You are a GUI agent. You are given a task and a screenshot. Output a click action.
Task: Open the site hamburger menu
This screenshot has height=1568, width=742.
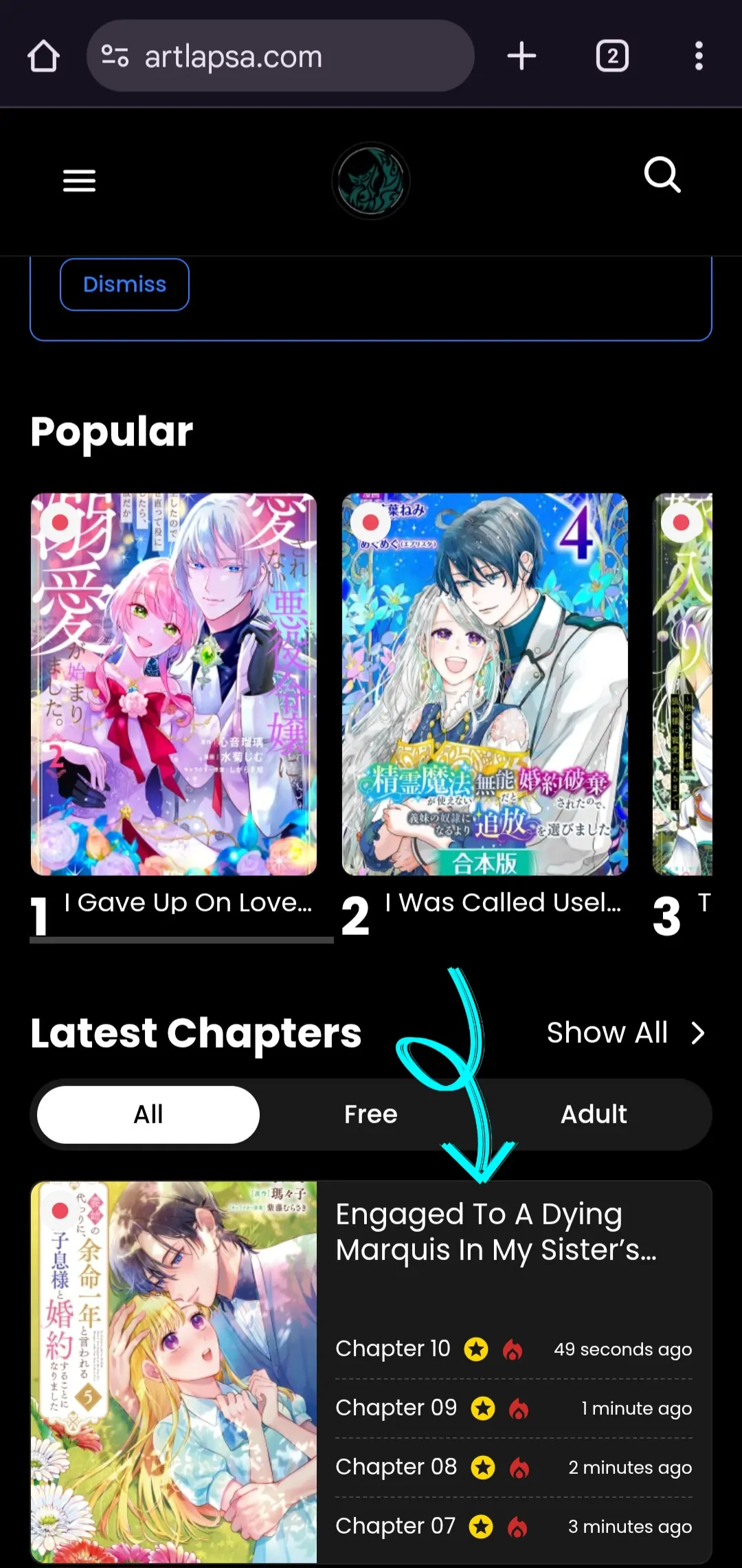point(80,181)
